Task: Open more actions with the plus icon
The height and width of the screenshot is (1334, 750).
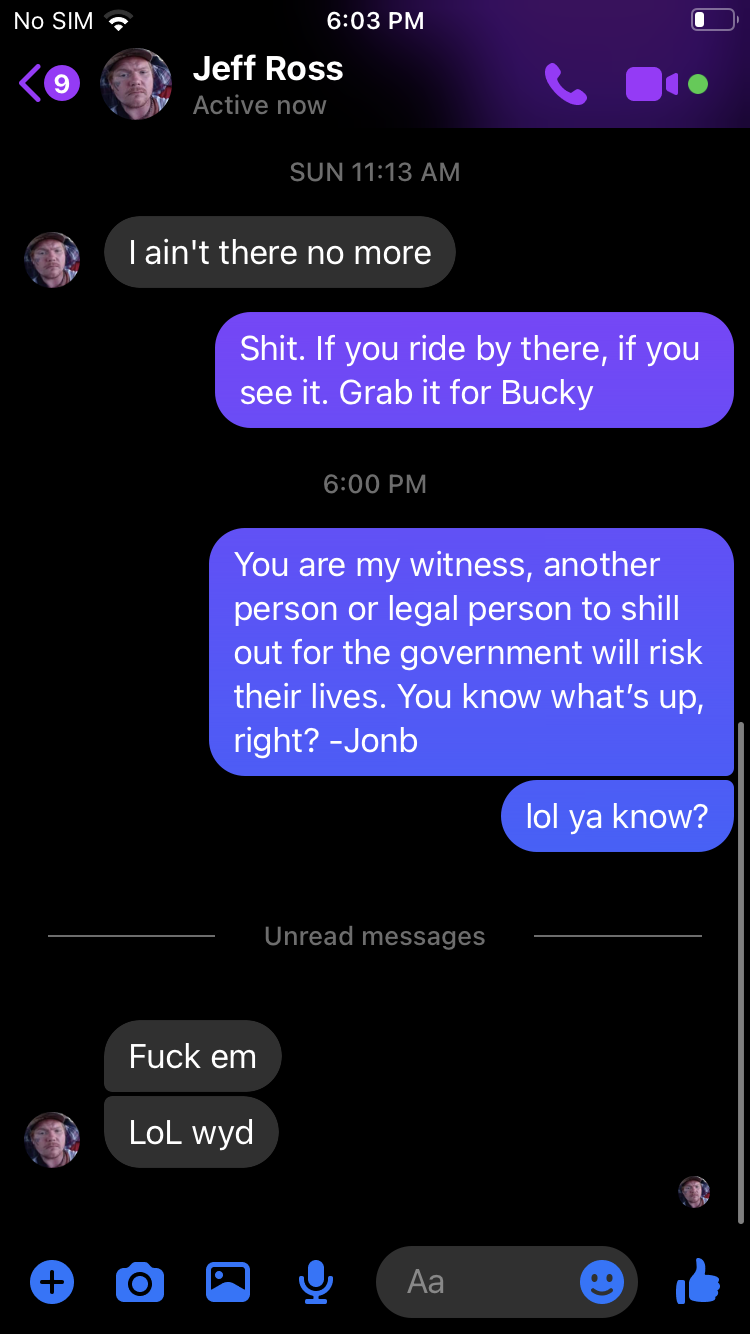Action: (x=52, y=1281)
